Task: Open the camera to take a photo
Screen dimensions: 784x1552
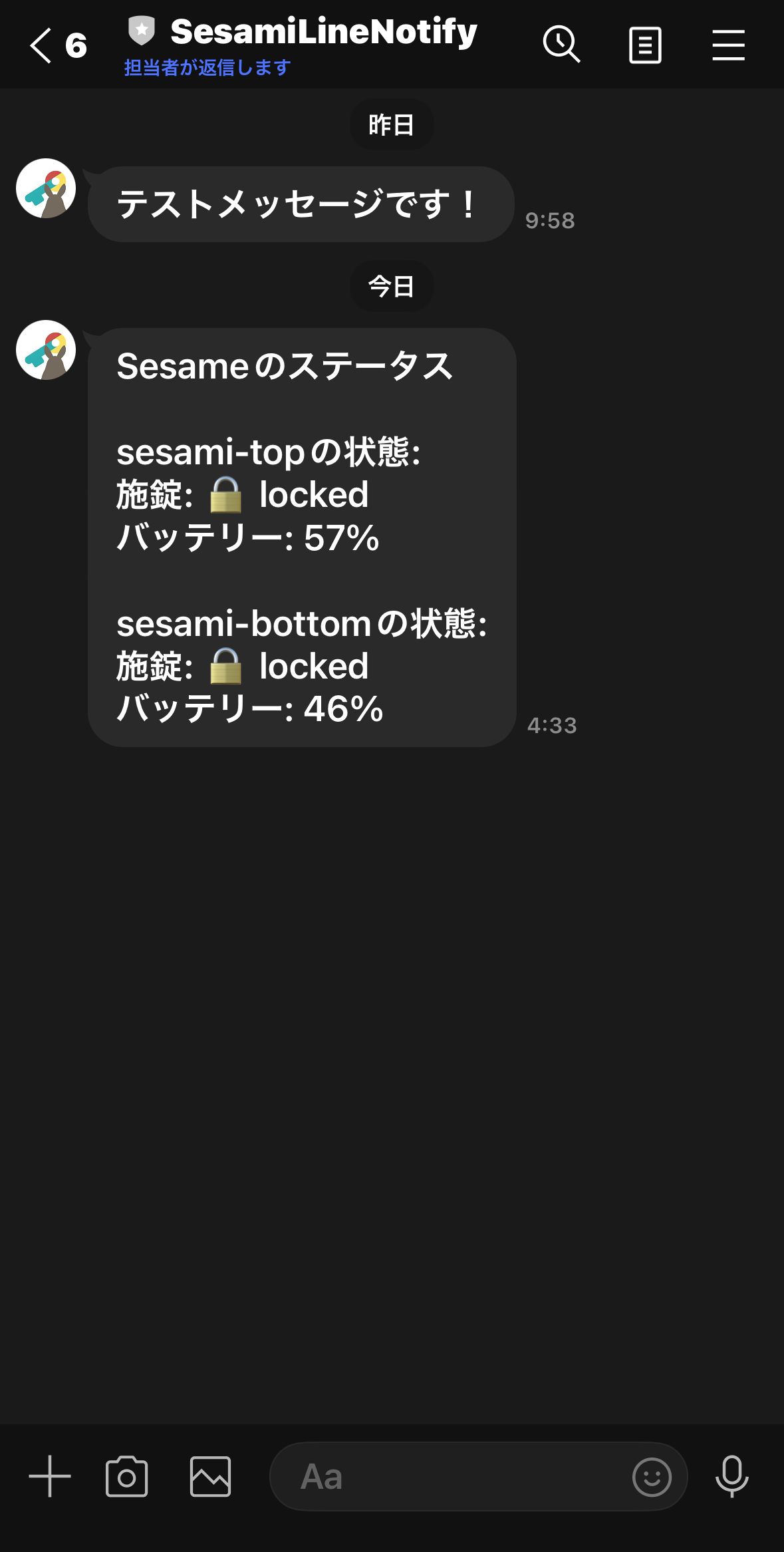Action: [126, 1476]
